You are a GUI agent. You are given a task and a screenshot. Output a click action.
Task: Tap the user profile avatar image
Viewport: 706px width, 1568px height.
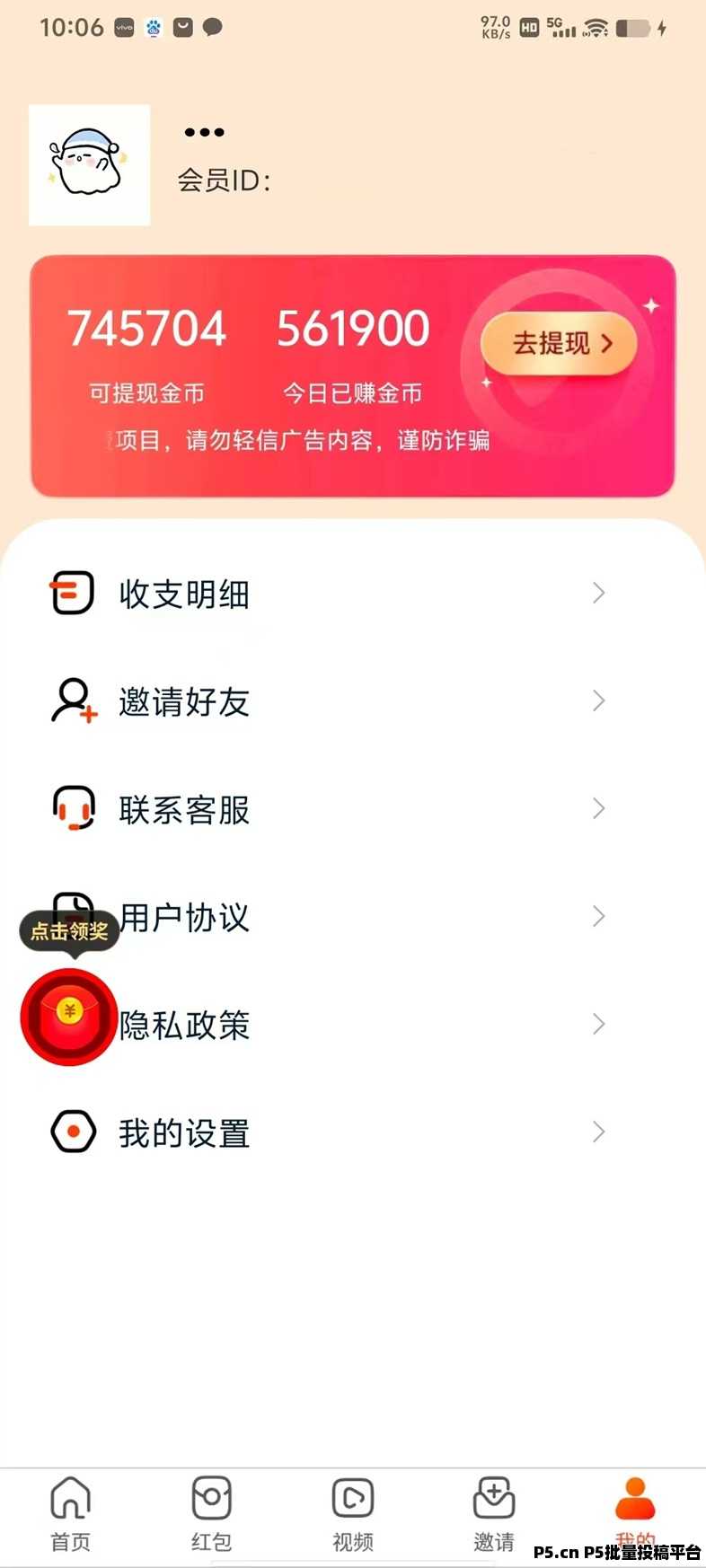(x=89, y=166)
